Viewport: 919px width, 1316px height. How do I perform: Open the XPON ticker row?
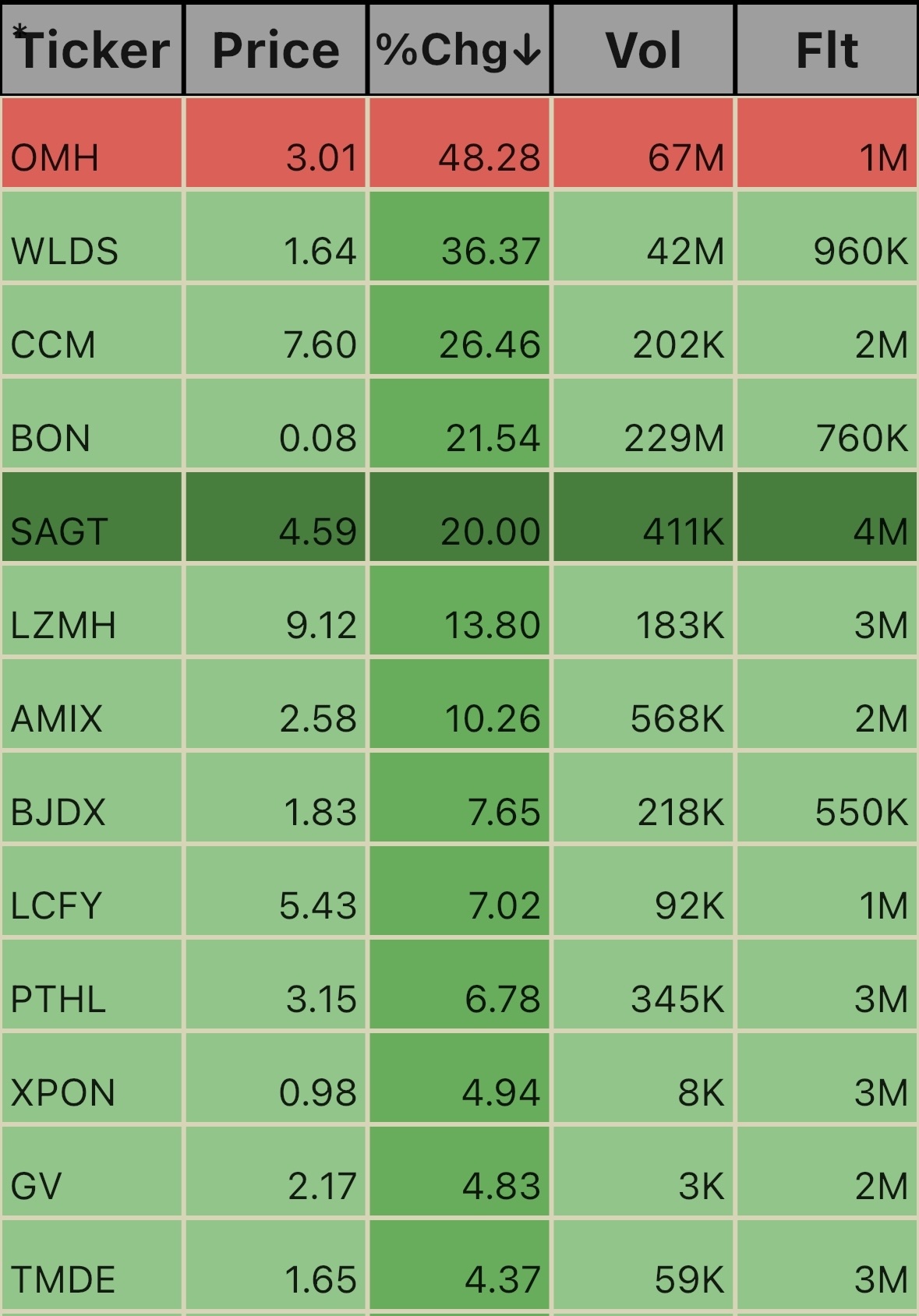[63, 1092]
